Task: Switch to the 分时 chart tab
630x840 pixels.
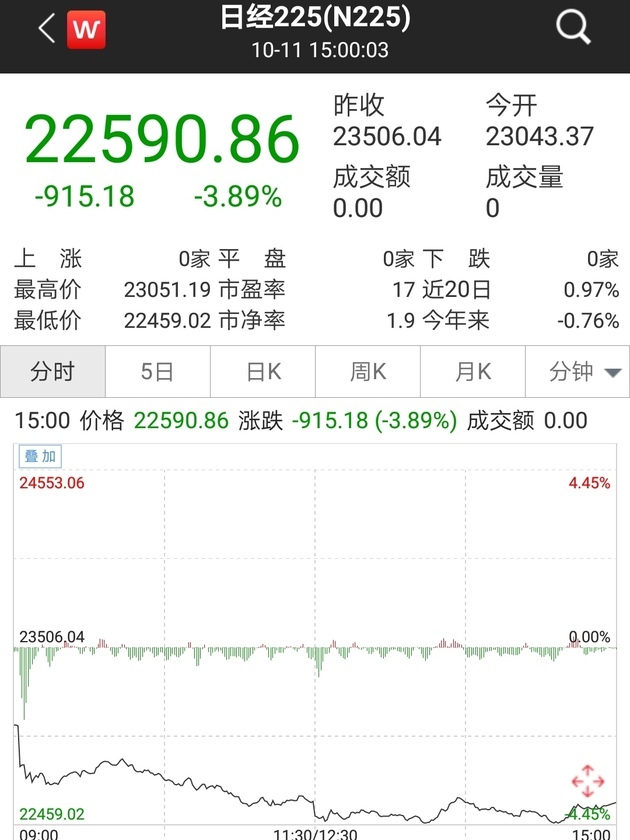Action: pos(52,372)
